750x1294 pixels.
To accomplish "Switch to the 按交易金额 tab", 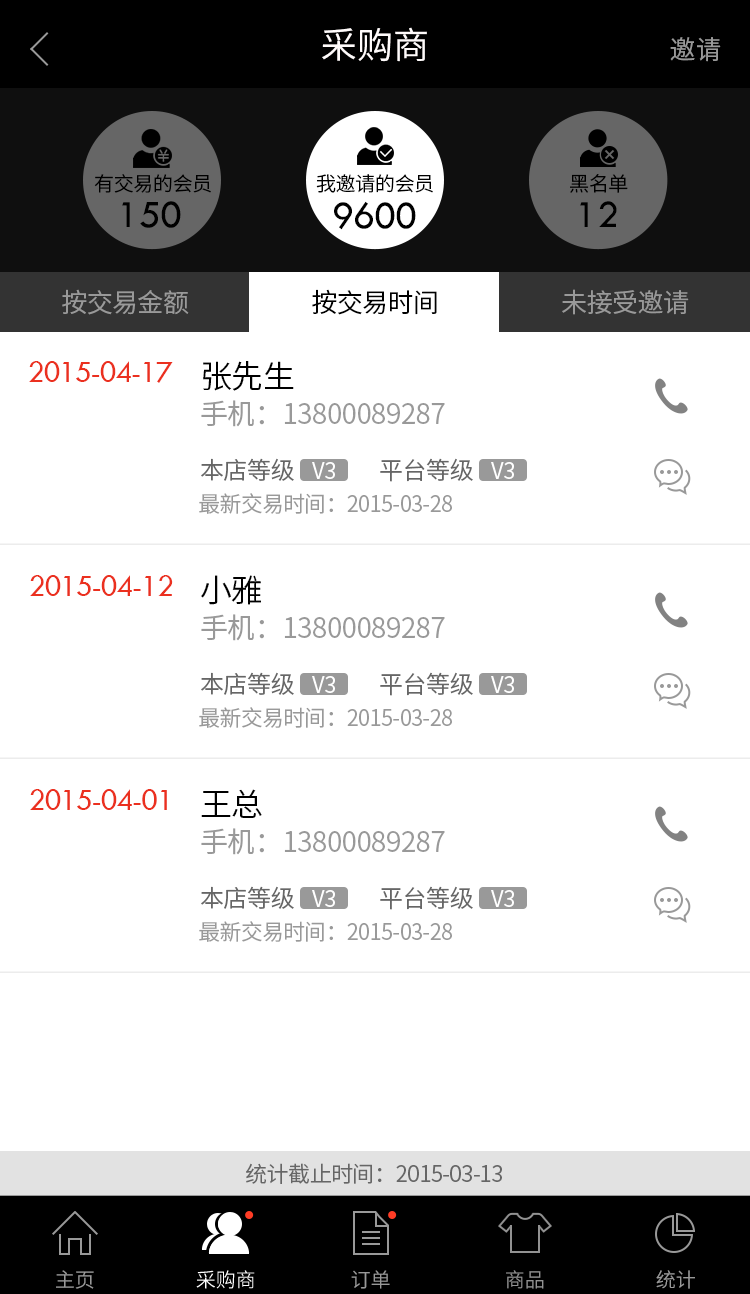I will coord(125,302).
